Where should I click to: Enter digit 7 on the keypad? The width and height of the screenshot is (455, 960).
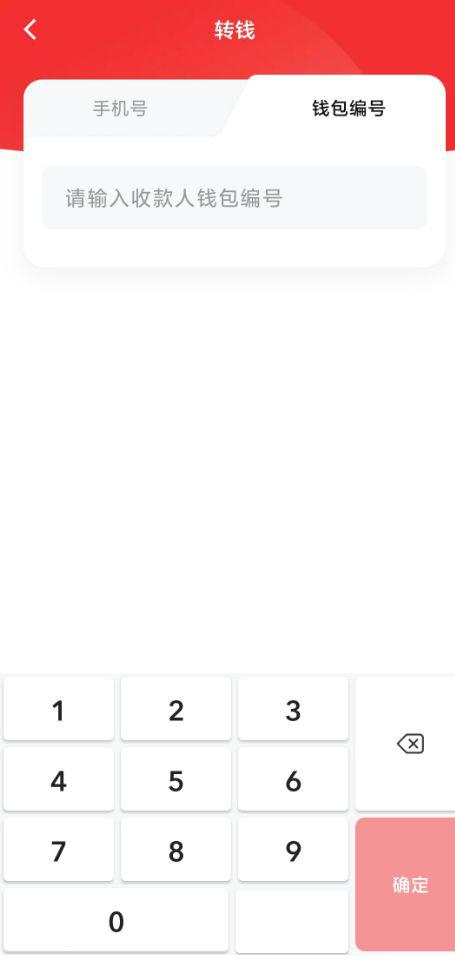(x=59, y=851)
